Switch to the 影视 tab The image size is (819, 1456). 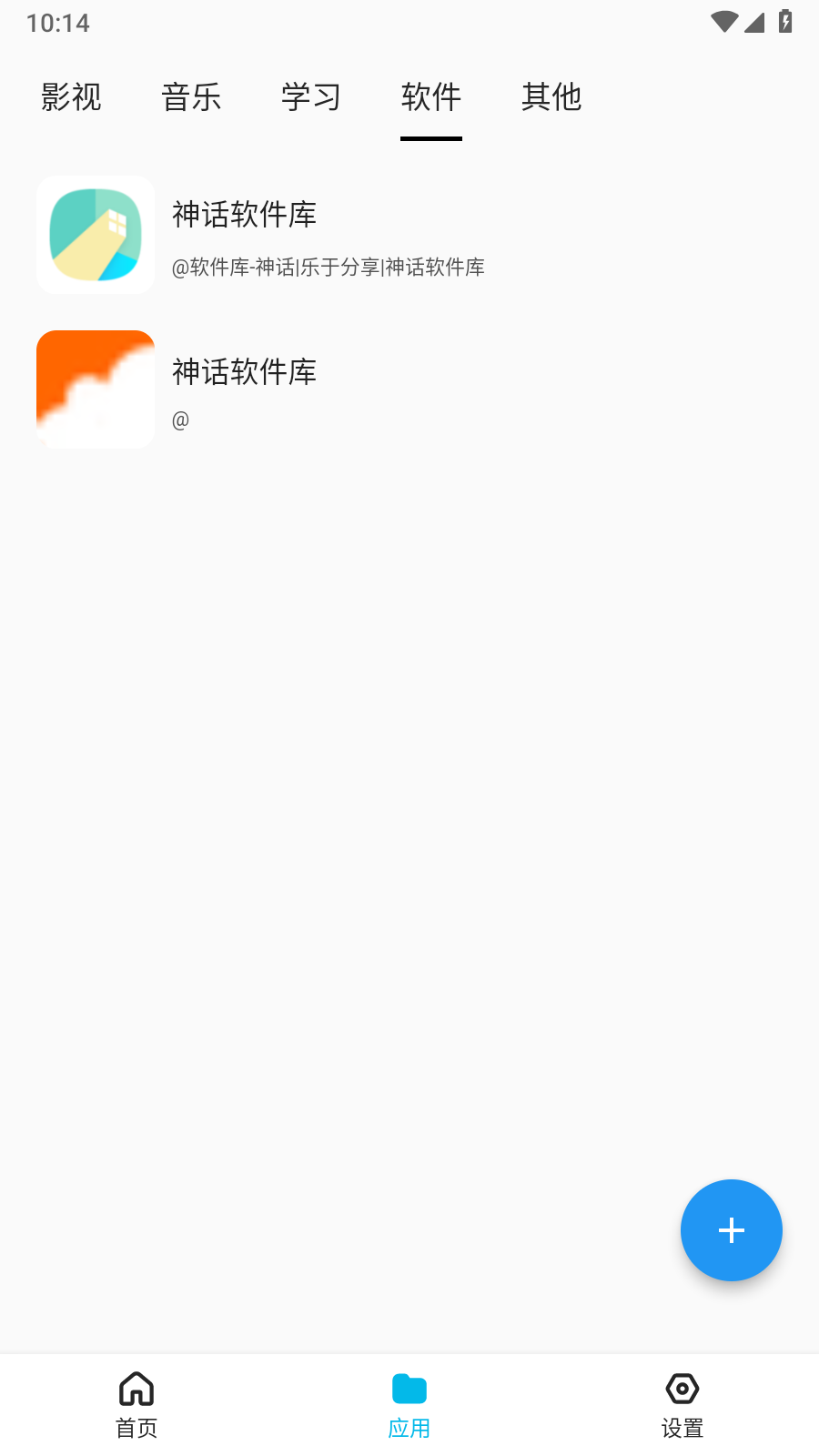coord(71,96)
